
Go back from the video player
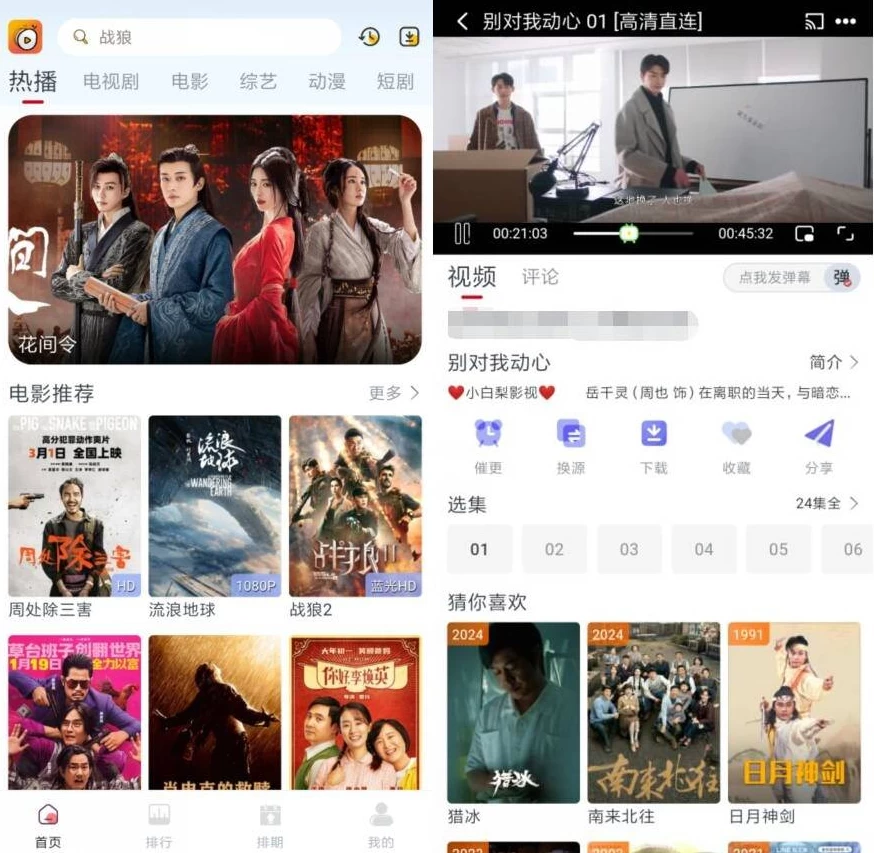coord(462,21)
